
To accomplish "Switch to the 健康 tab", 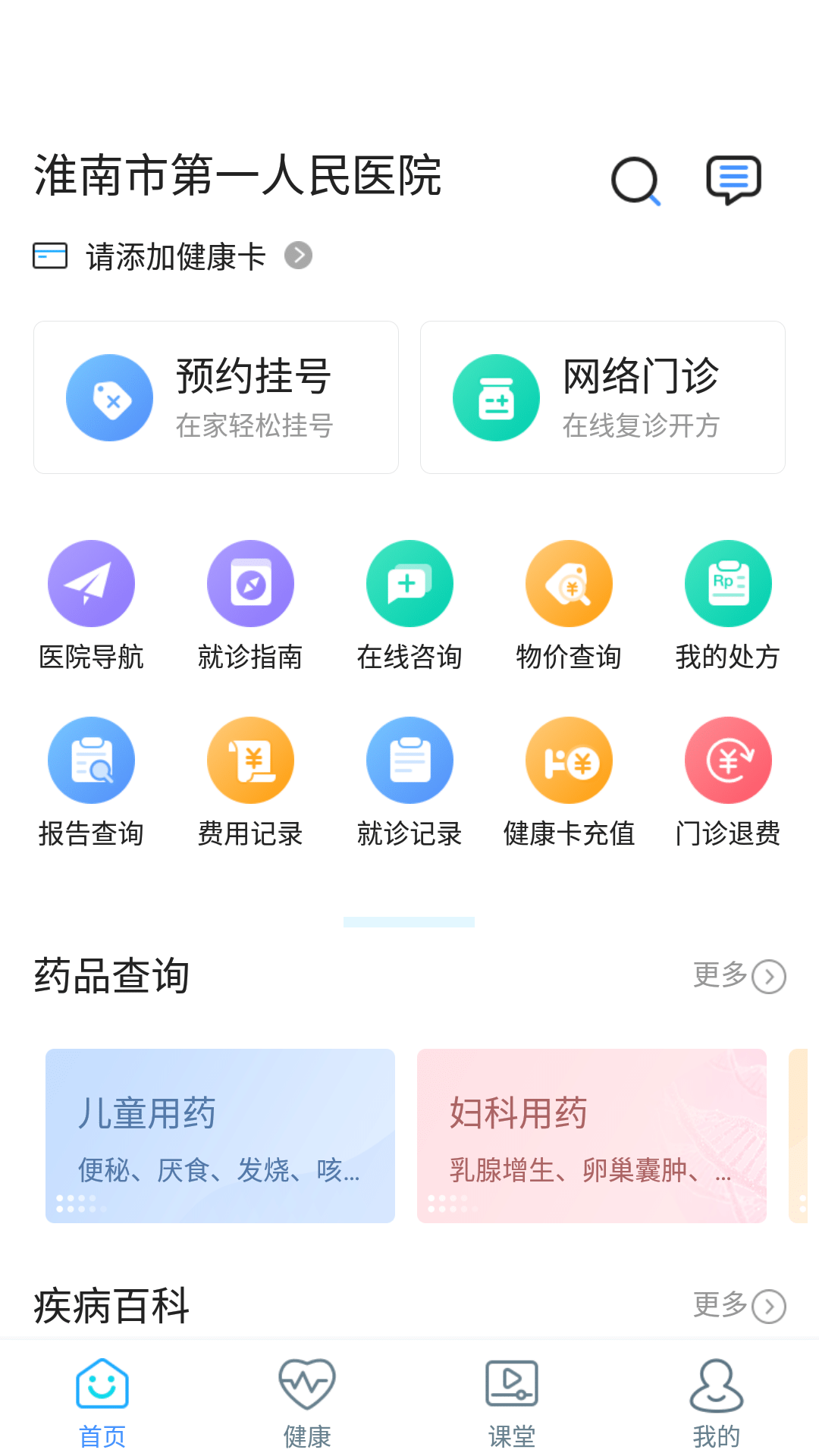I will click(x=307, y=1403).
